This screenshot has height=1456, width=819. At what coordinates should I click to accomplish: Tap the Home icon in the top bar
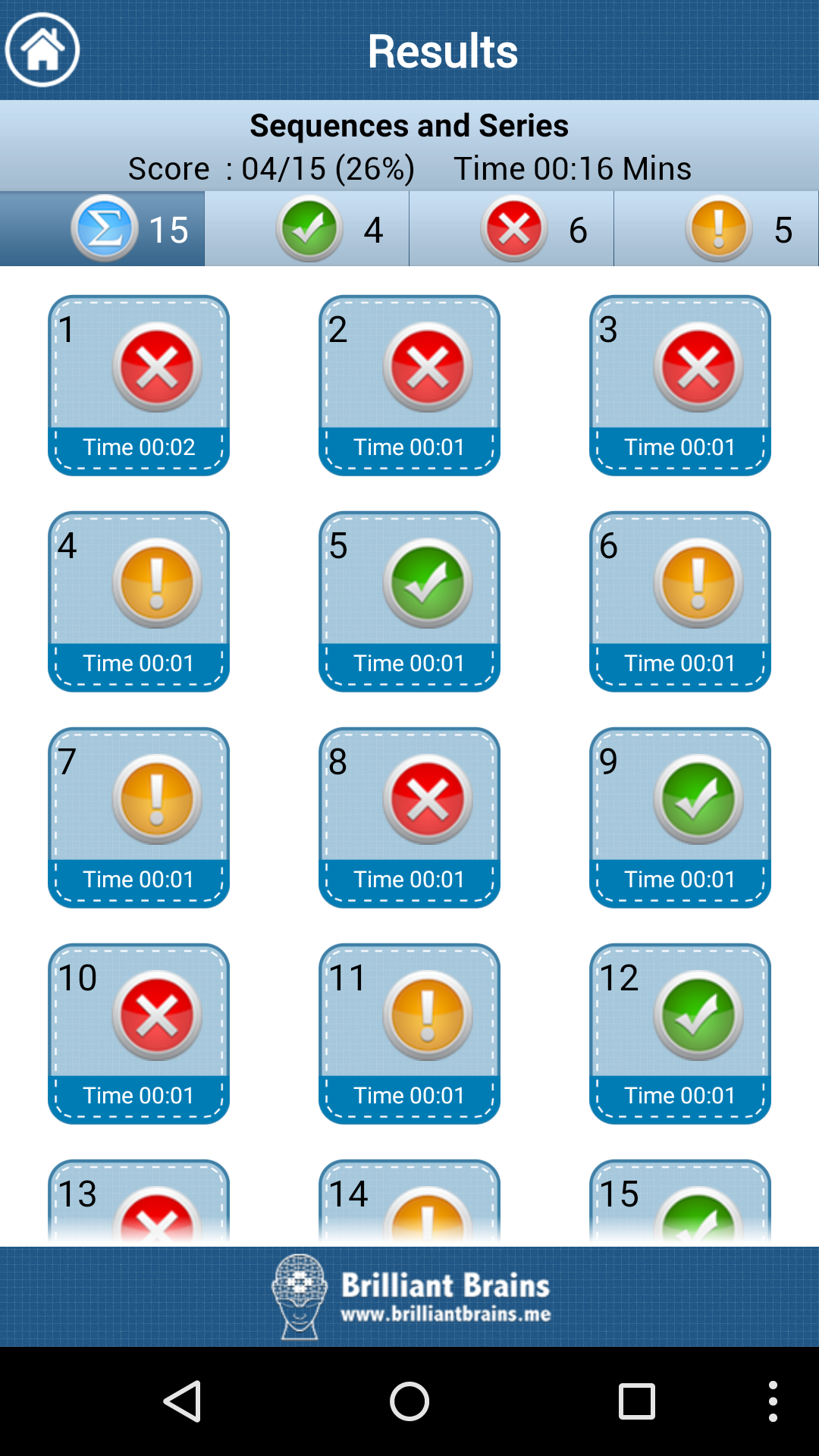[x=42, y=49]
